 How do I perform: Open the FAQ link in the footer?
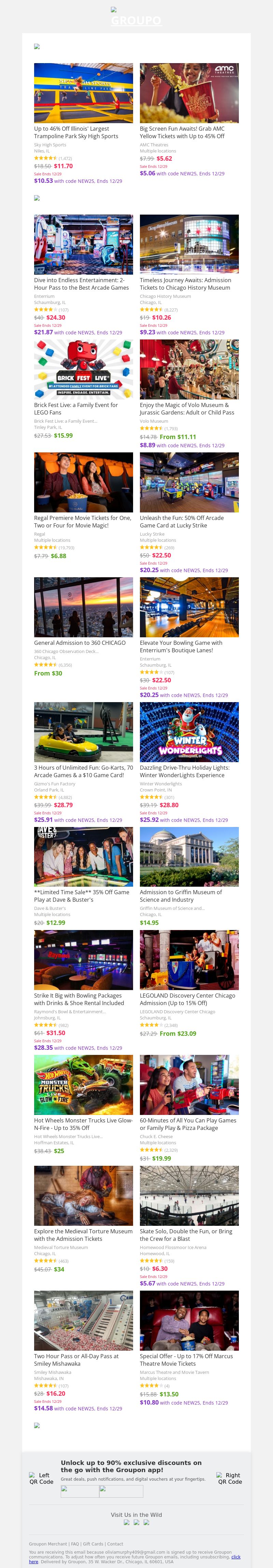coord(74,1544)
